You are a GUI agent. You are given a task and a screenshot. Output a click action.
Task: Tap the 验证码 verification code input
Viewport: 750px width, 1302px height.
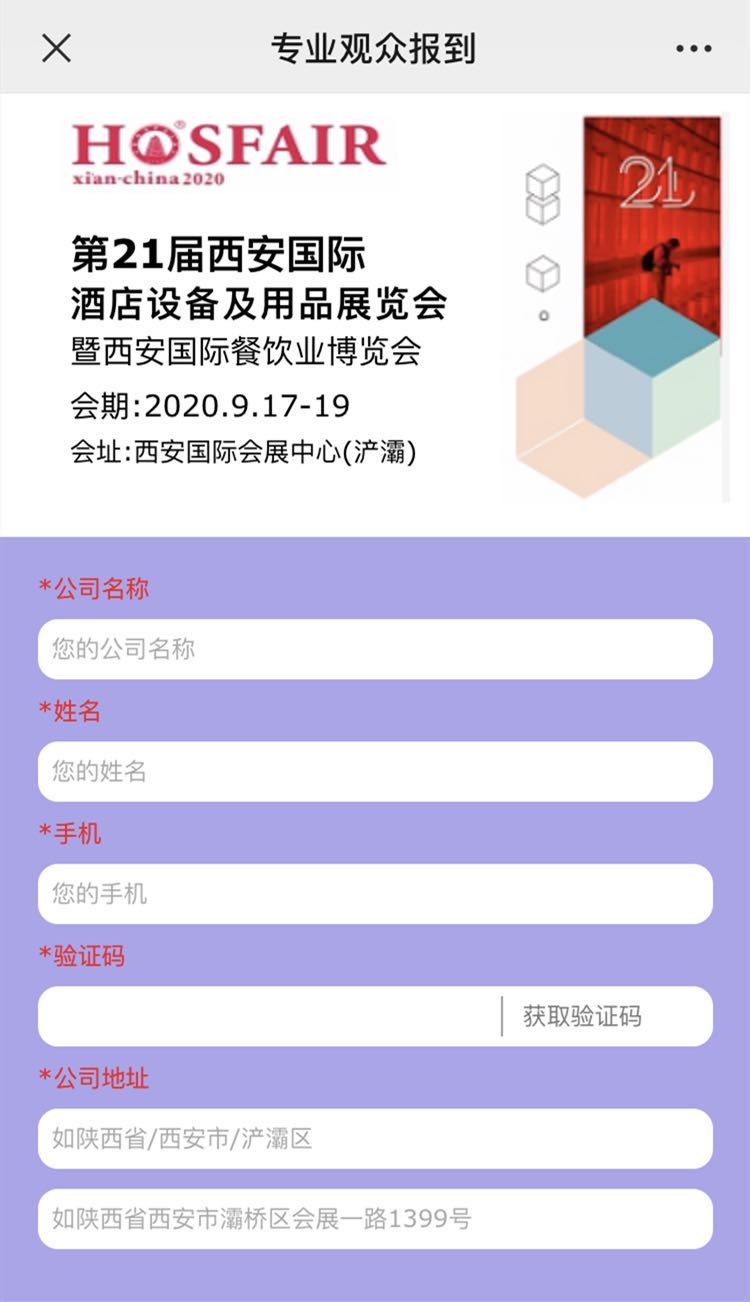[268, 1016]
